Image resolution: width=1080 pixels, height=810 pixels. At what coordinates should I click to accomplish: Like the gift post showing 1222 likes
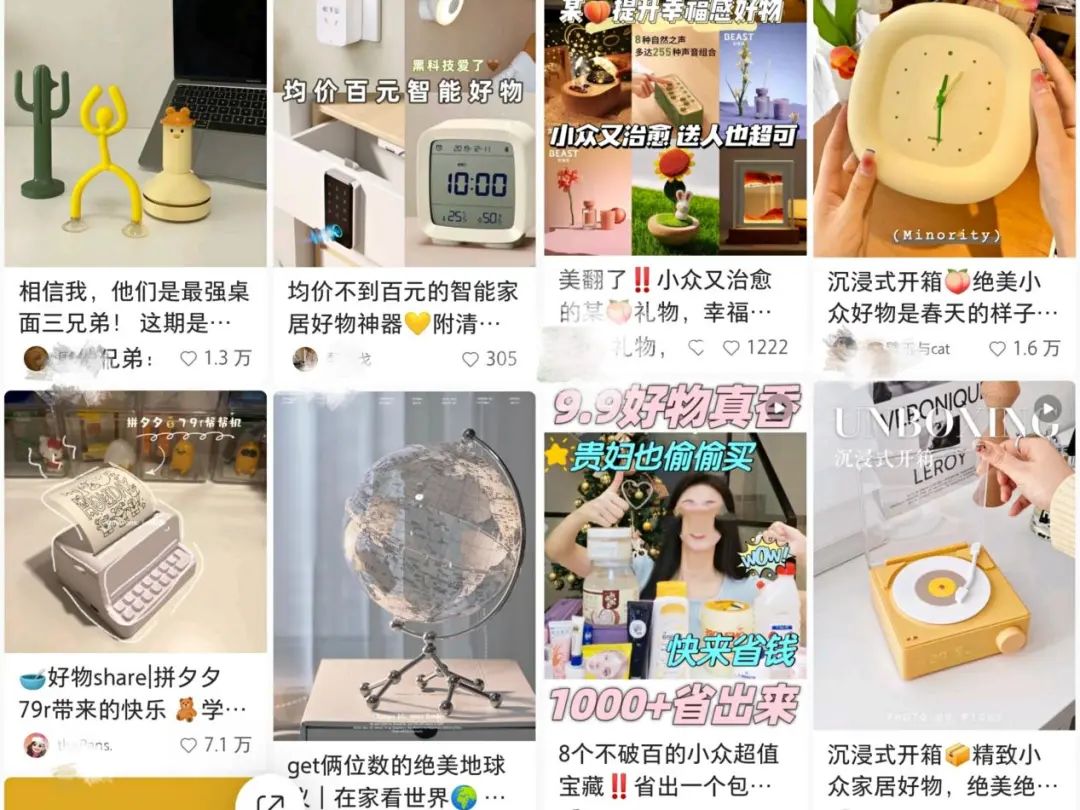coord(732,348)
